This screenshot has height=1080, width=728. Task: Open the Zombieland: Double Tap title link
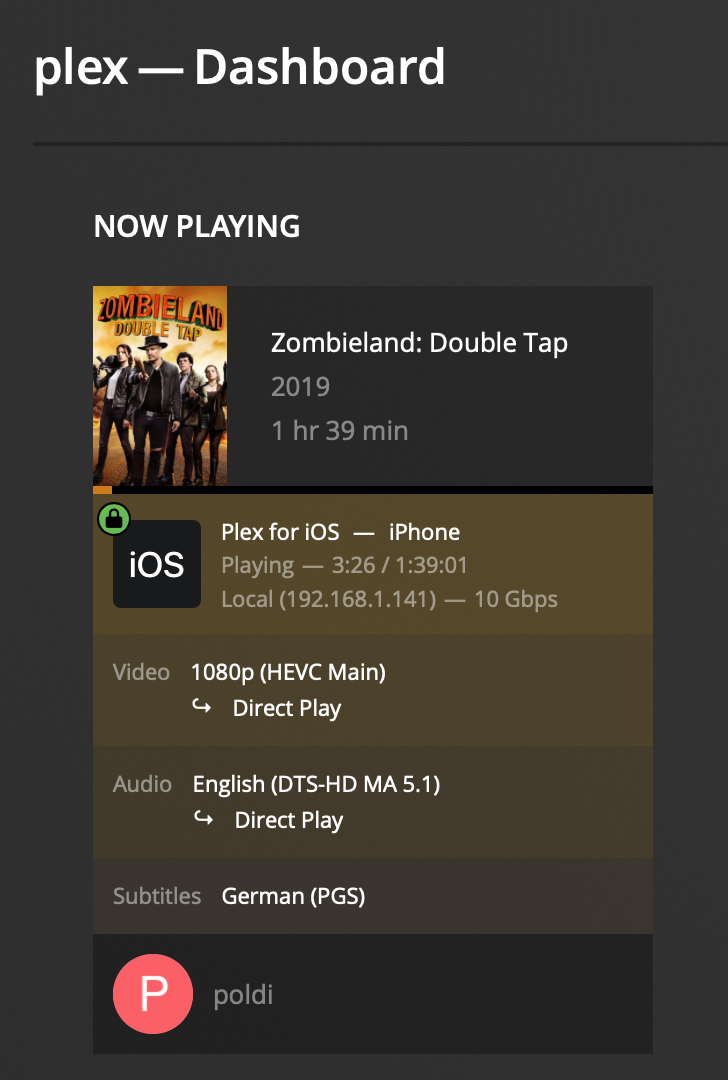pos(419,343)
